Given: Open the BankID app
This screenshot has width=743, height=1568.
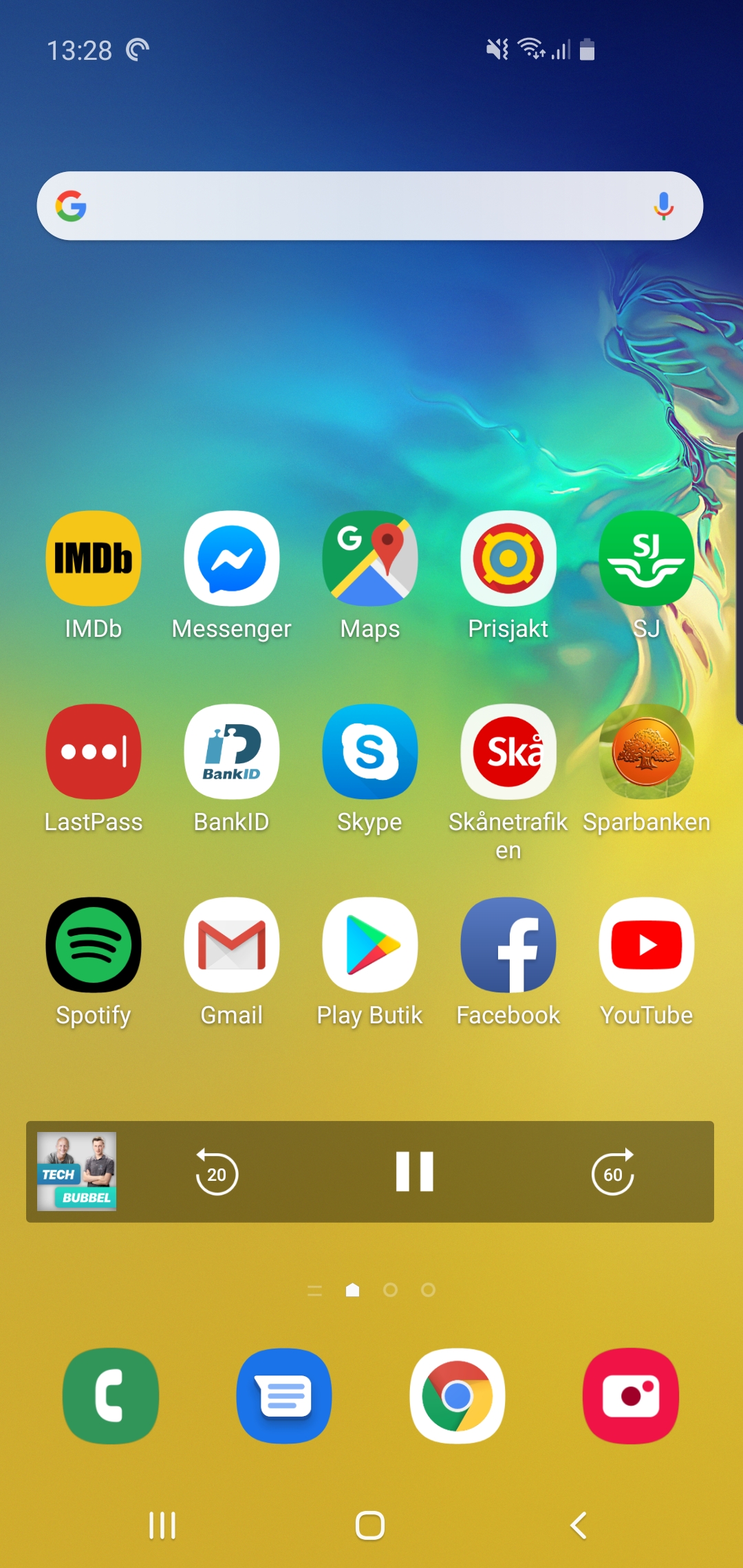Looking at the screenshot, I should click(x=232, y=752).
